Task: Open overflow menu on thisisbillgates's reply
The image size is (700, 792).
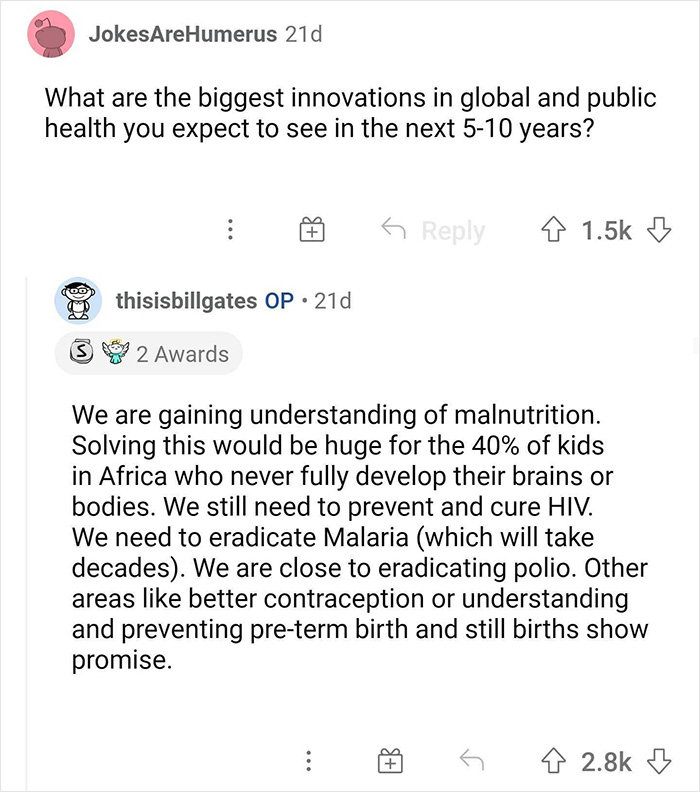Action: pos(309,761)
